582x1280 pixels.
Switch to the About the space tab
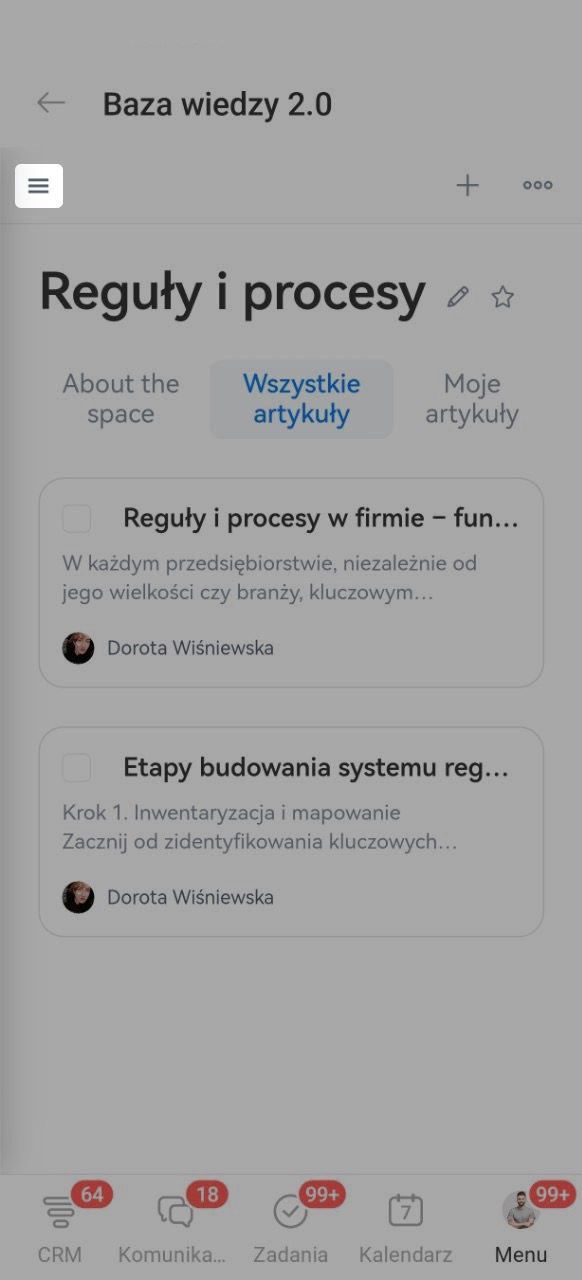coord(121,399)
